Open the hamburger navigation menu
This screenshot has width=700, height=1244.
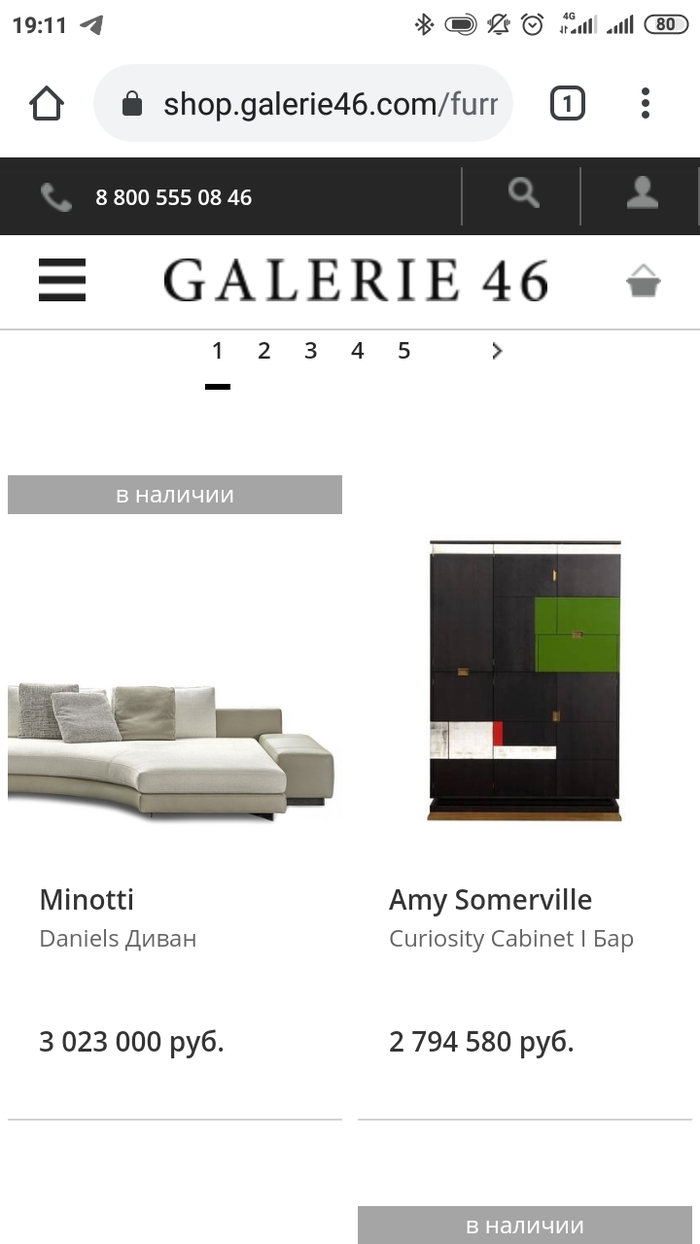[x=62, y=280]
